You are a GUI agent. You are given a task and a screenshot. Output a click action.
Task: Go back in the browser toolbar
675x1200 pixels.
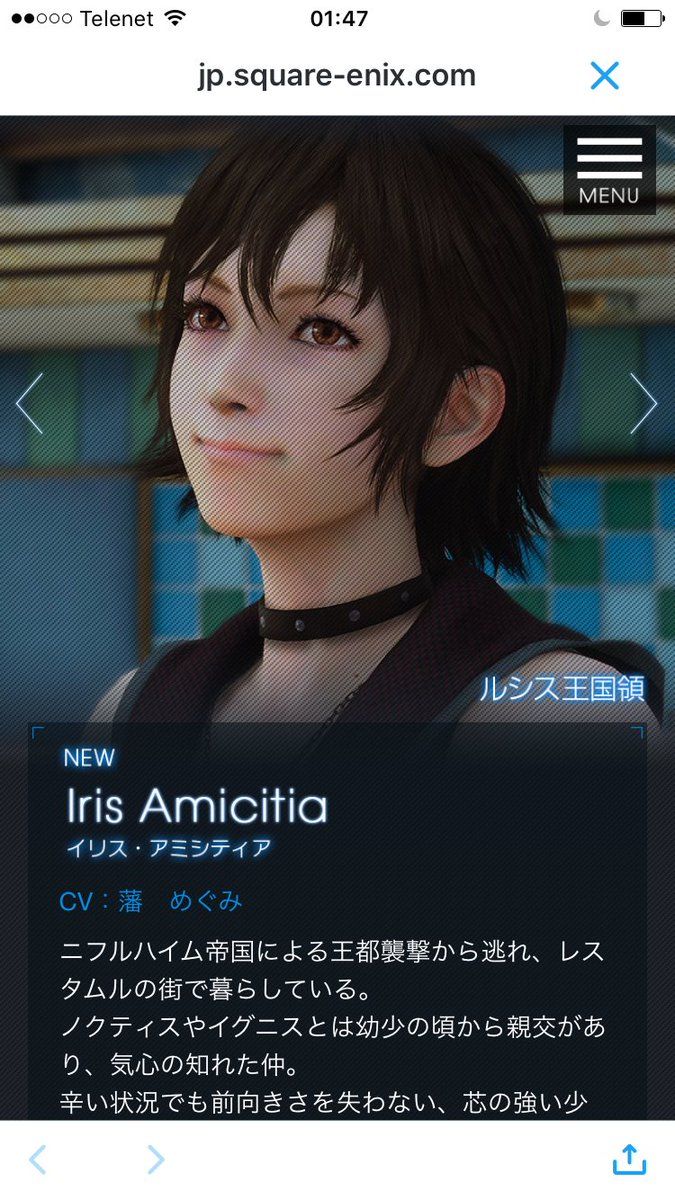37,1160
